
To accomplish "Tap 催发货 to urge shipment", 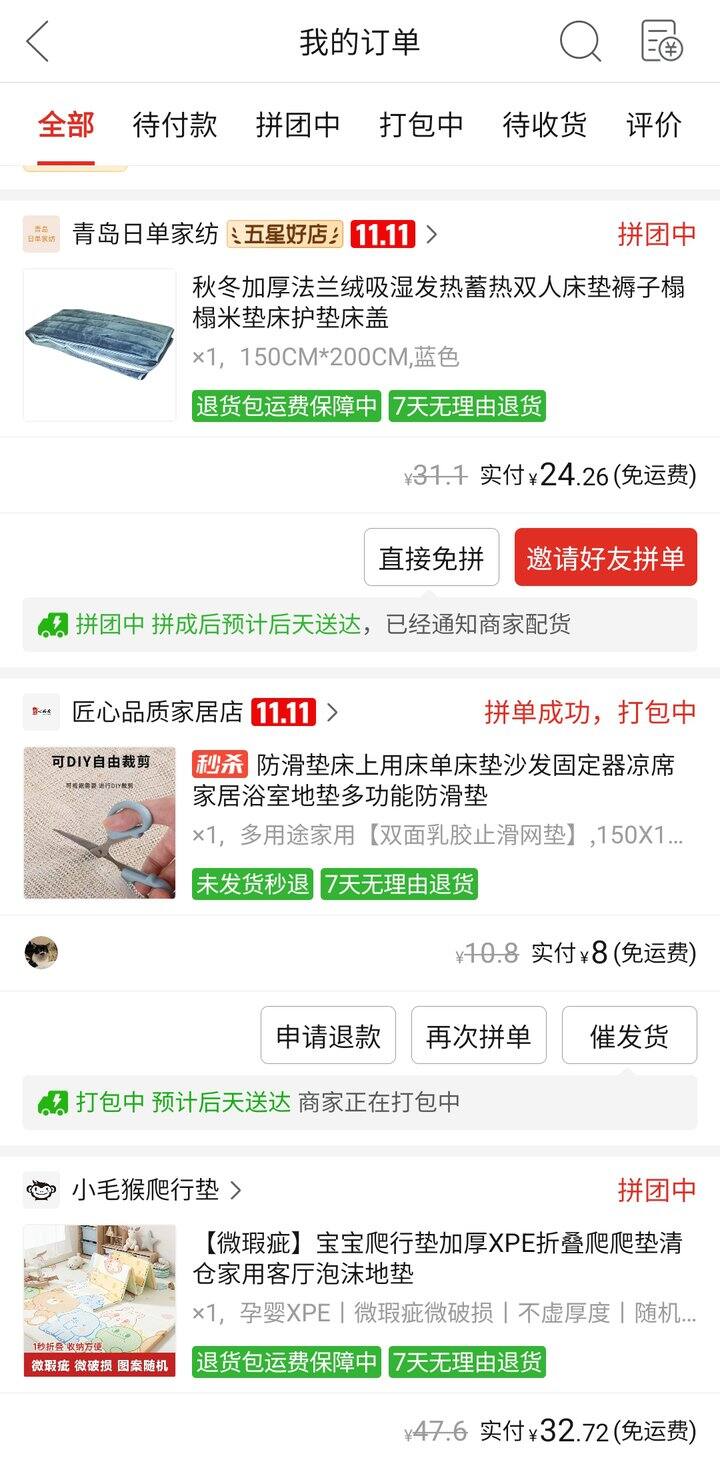I will coord(629,1036).
